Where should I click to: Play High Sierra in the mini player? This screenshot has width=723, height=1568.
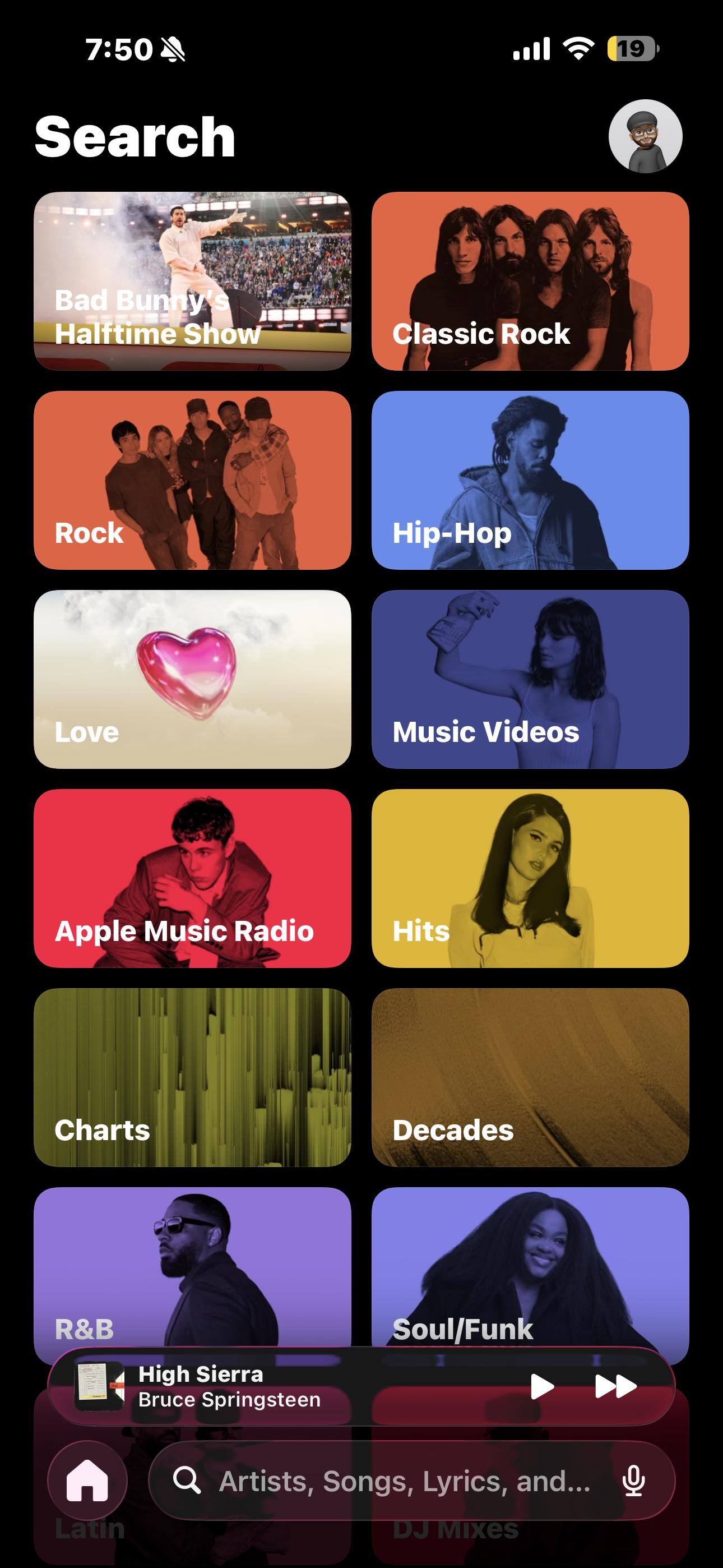[541, 1387]
